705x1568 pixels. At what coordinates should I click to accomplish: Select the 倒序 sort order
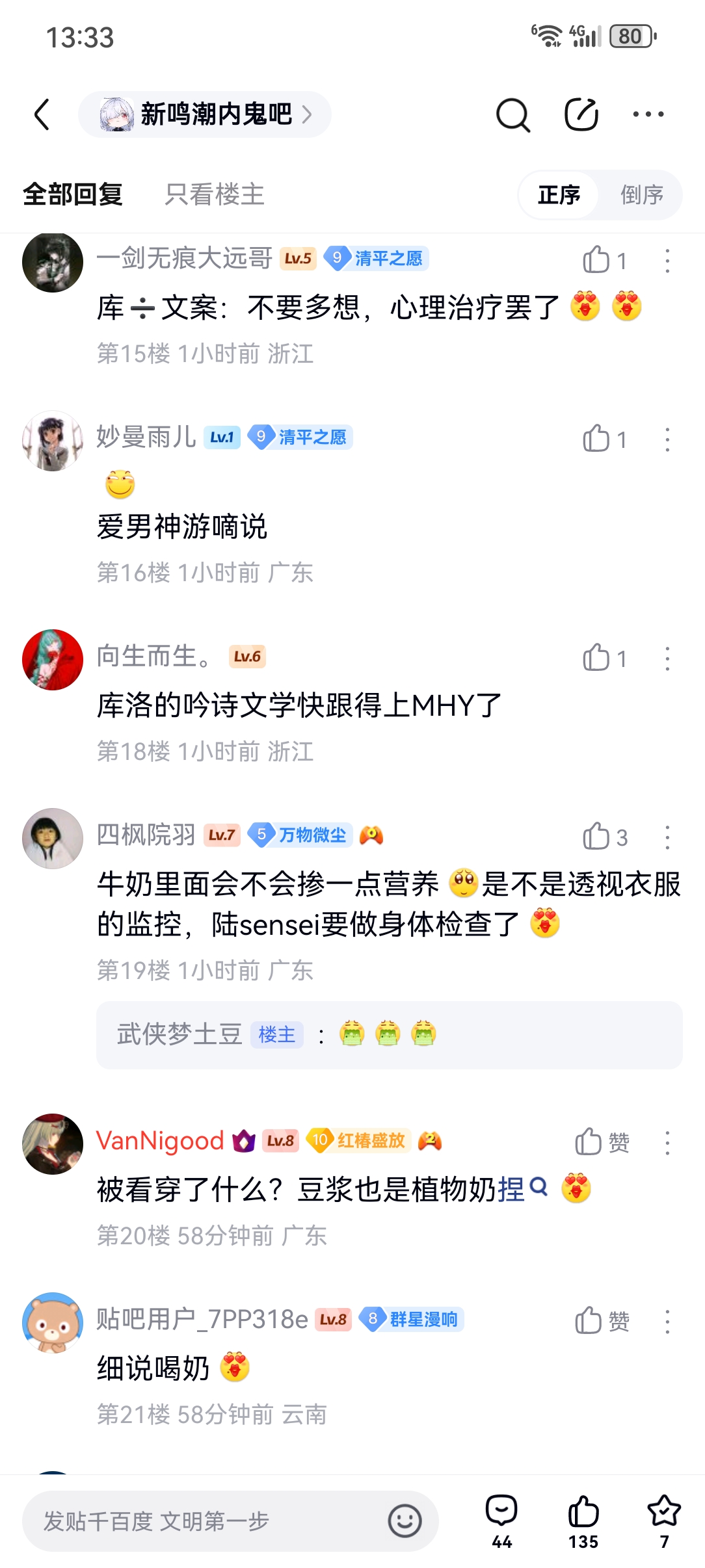(x=641, y=194)
